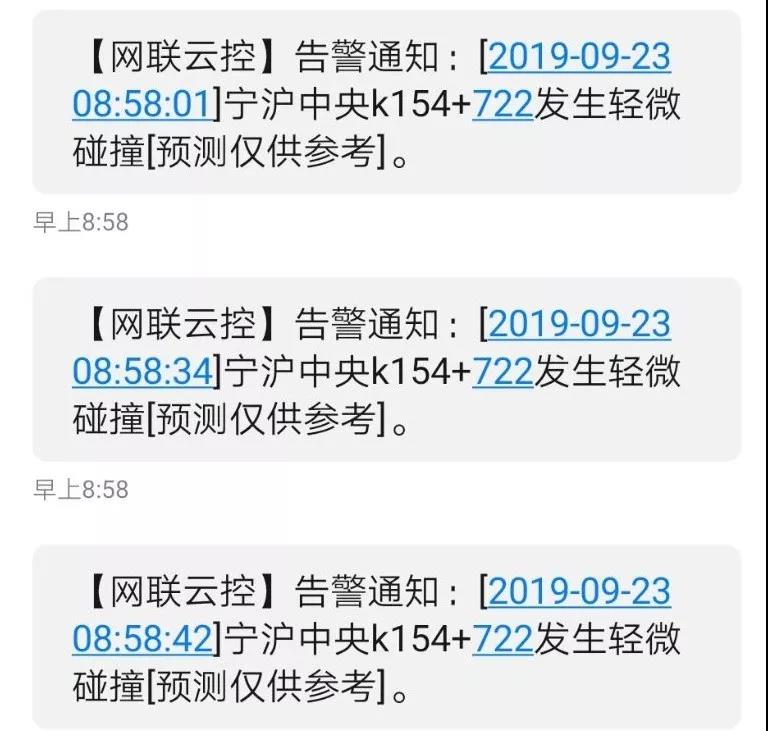Tap the 722 link in the 08:58:34 message
This screenshot has height=731, width=768.
pyautogui.click(x=501, y=372)
